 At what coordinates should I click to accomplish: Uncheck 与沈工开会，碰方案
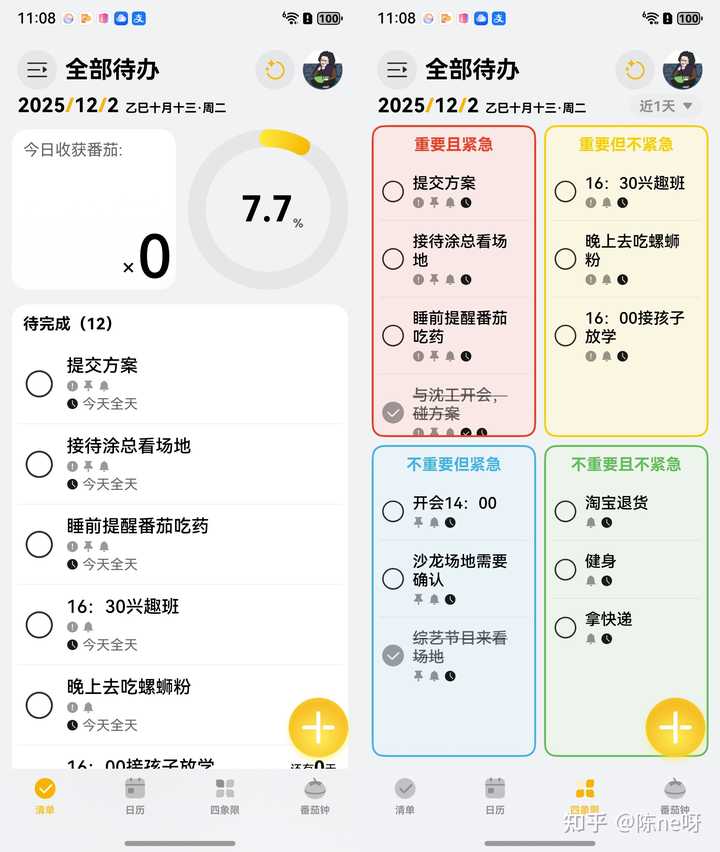tap(393, 412)
